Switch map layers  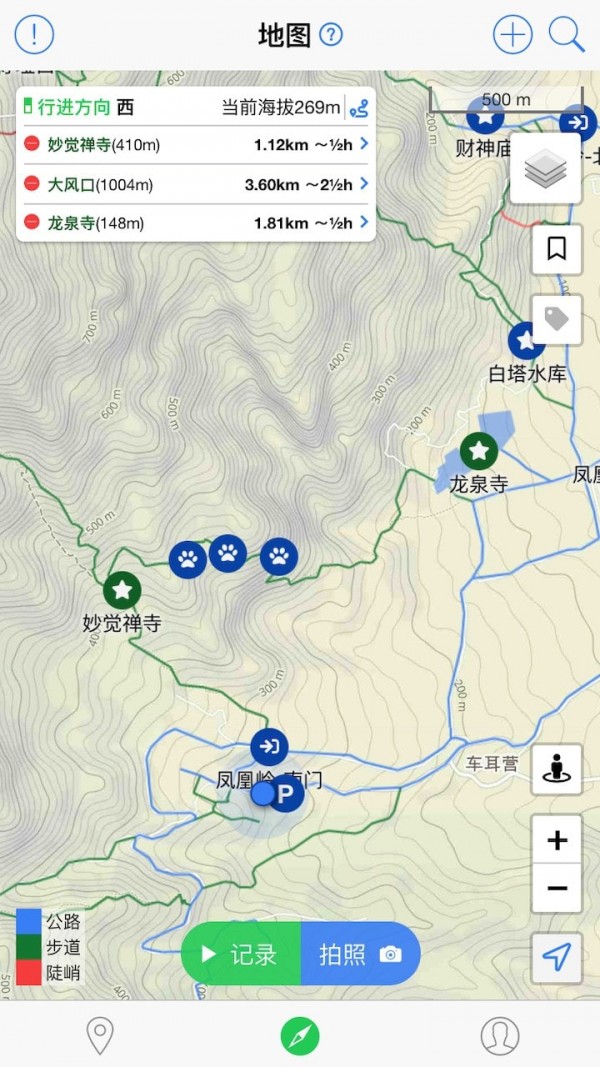point(545,168)
